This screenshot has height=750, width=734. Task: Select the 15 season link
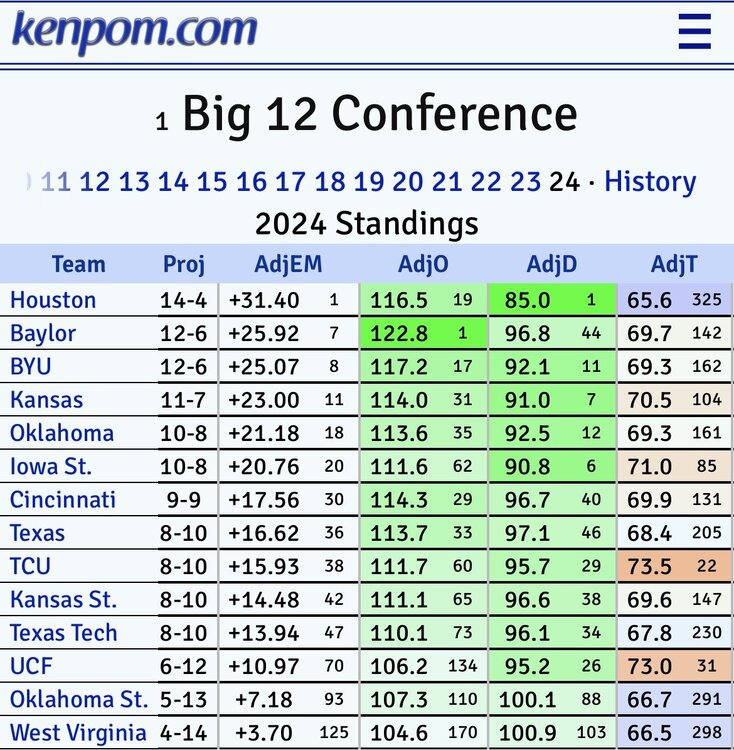coord(212,182)
